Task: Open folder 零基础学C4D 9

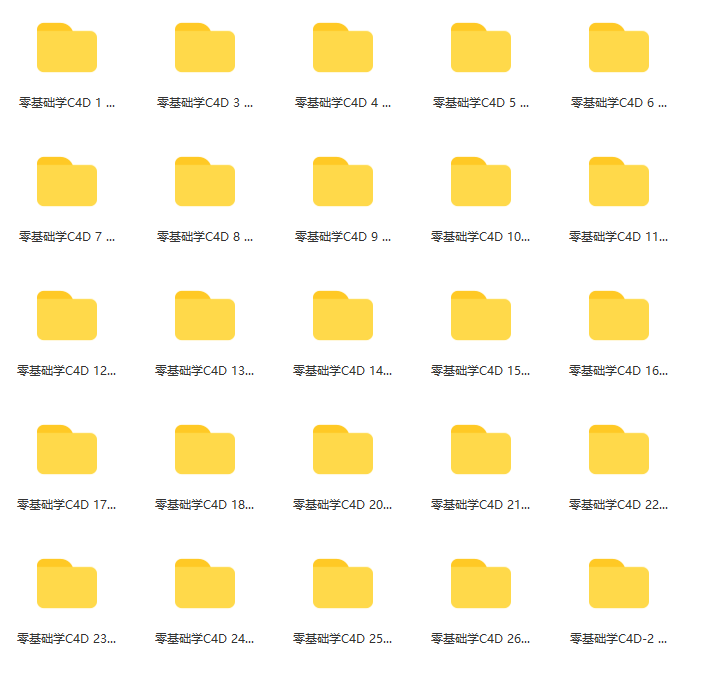Action: click(343, 183)
